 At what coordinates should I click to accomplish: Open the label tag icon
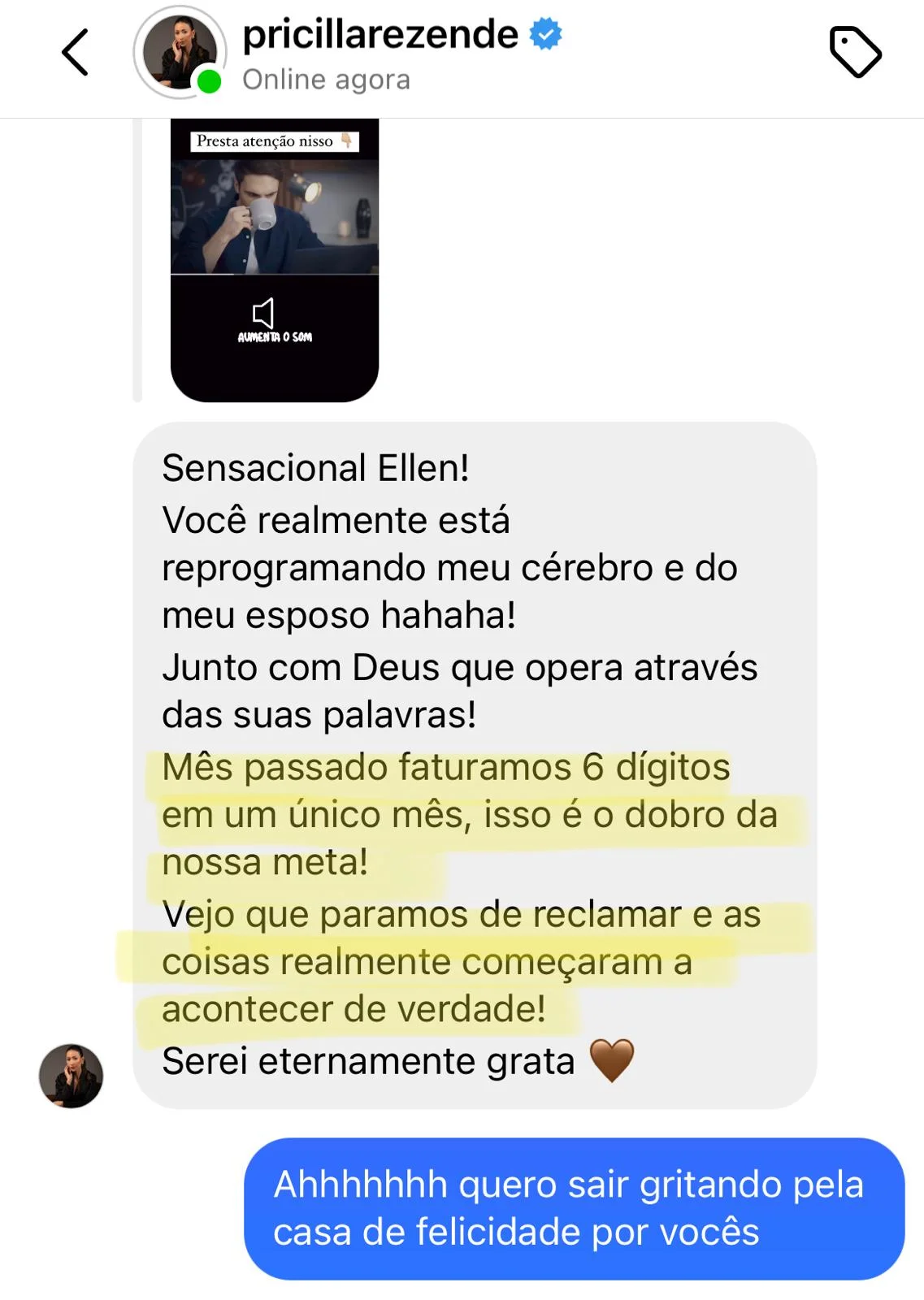click(x=855, y=53)
